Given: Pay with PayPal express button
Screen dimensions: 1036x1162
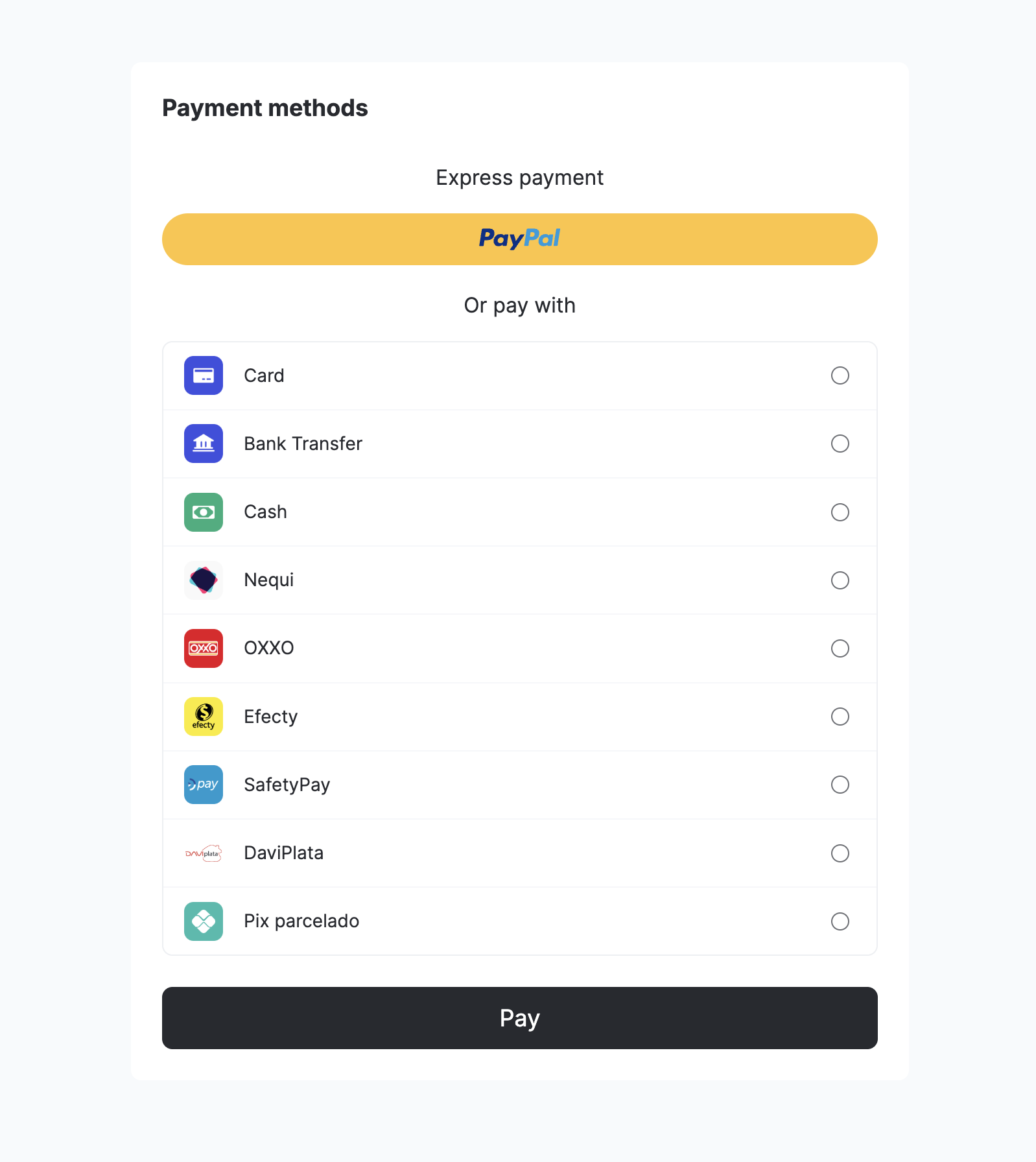Looking at the screenshot, I should pos(519,239).
